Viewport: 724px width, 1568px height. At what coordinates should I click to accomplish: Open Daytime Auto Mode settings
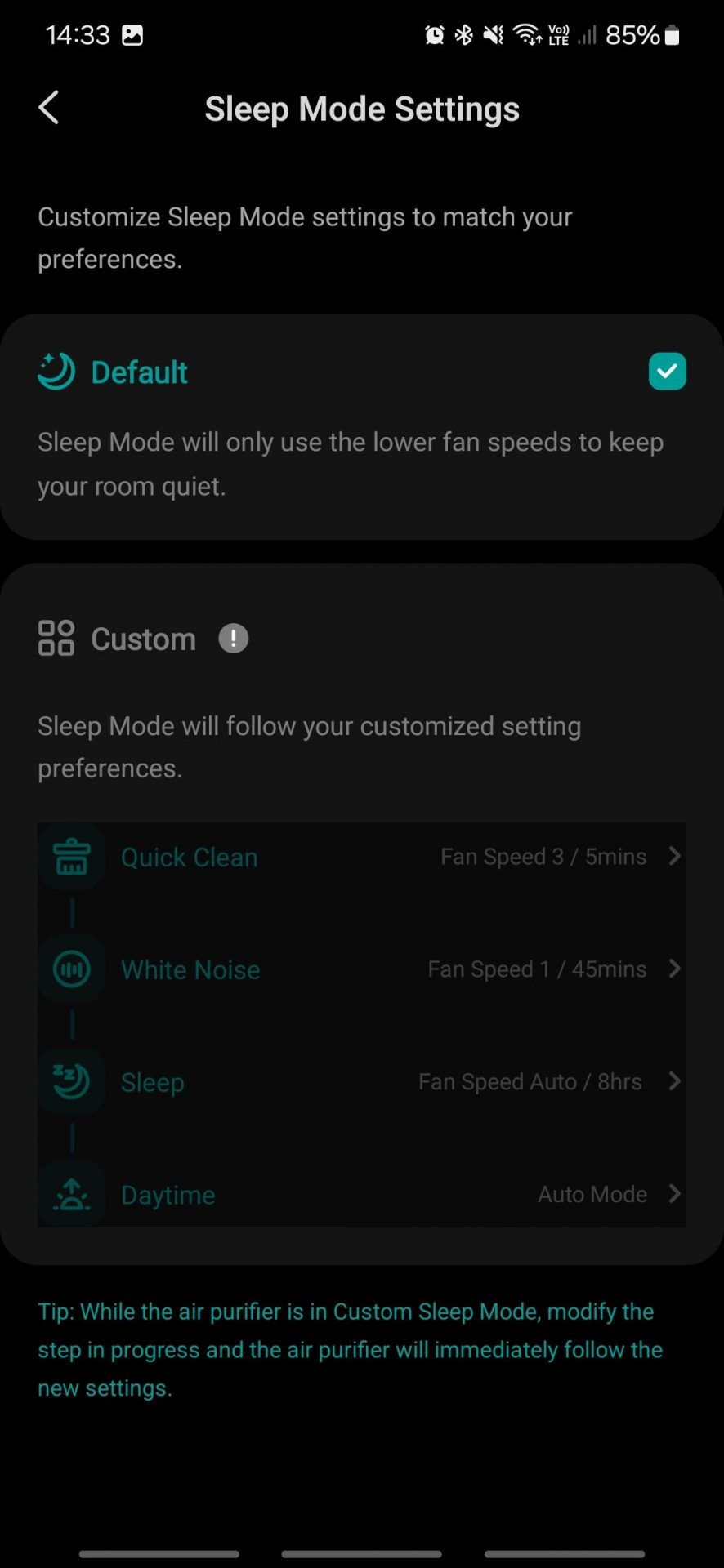point(361,1194)
